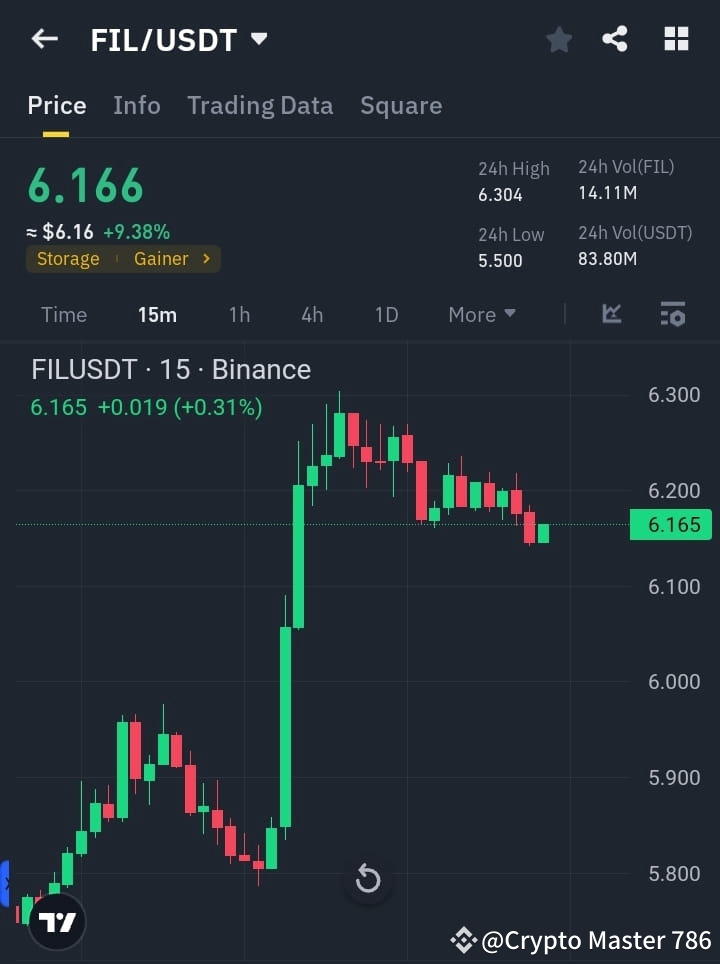The image size is (720, 964).
Task: Open the FIL/USDT pair selector dropdown
Action: pos(258,41)
